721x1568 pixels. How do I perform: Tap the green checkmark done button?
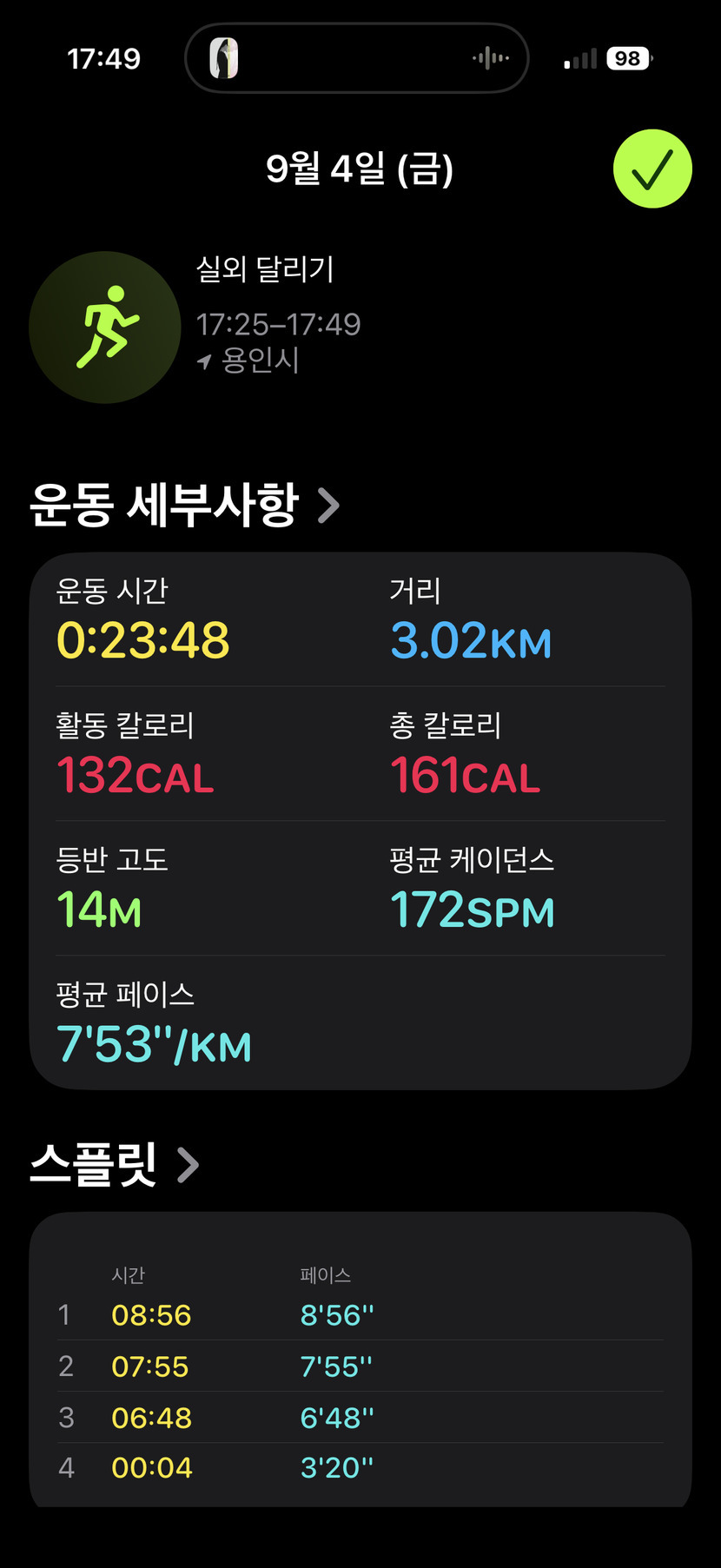(x=652, y=169)
